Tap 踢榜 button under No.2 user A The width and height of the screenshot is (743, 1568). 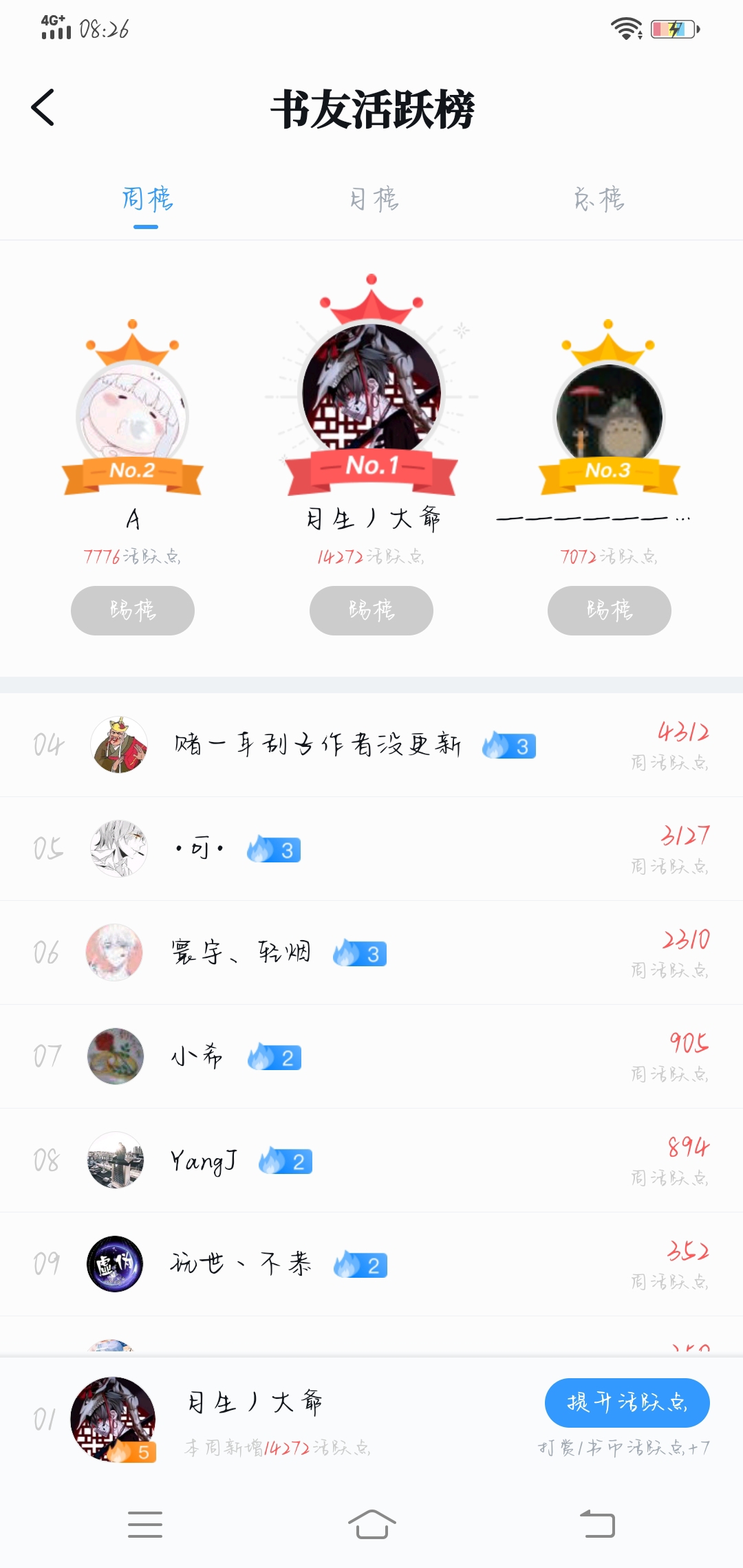(x=133, y=610)
